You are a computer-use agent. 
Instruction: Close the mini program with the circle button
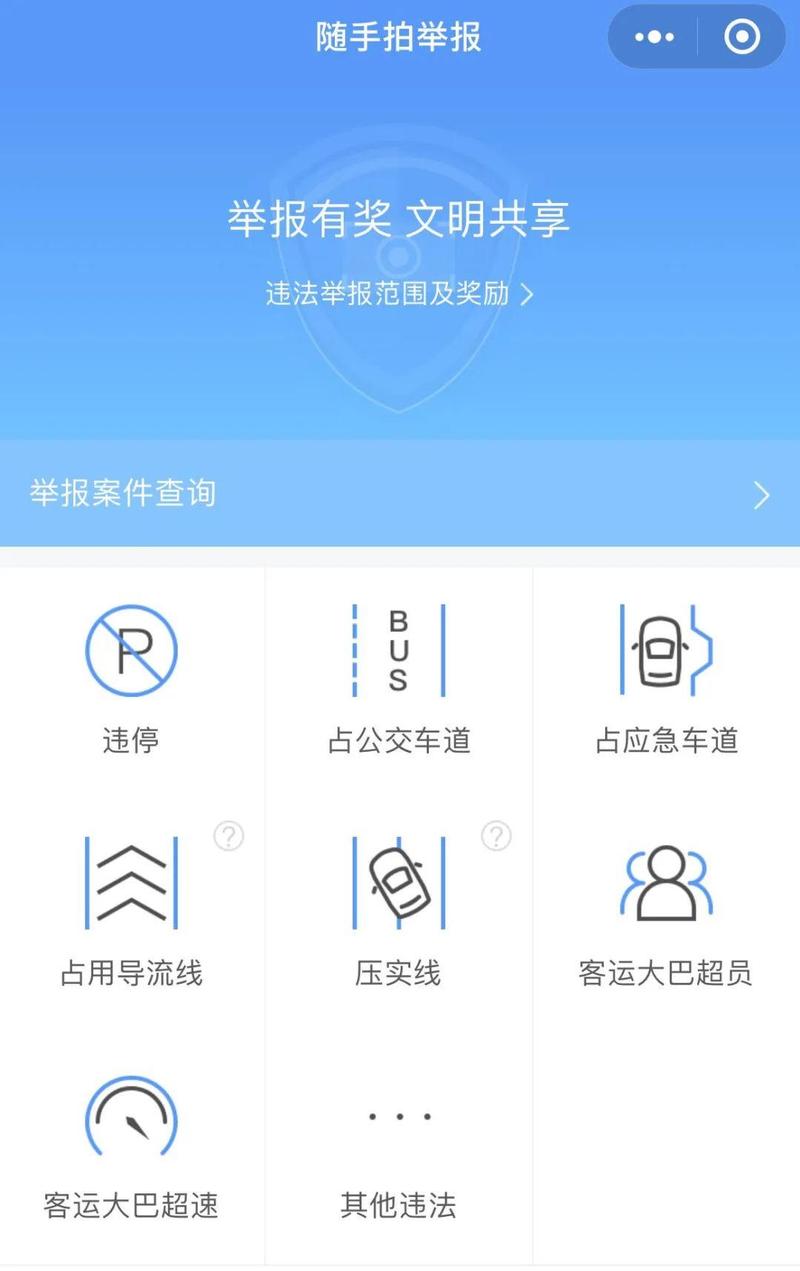click(x=742, y=38)
